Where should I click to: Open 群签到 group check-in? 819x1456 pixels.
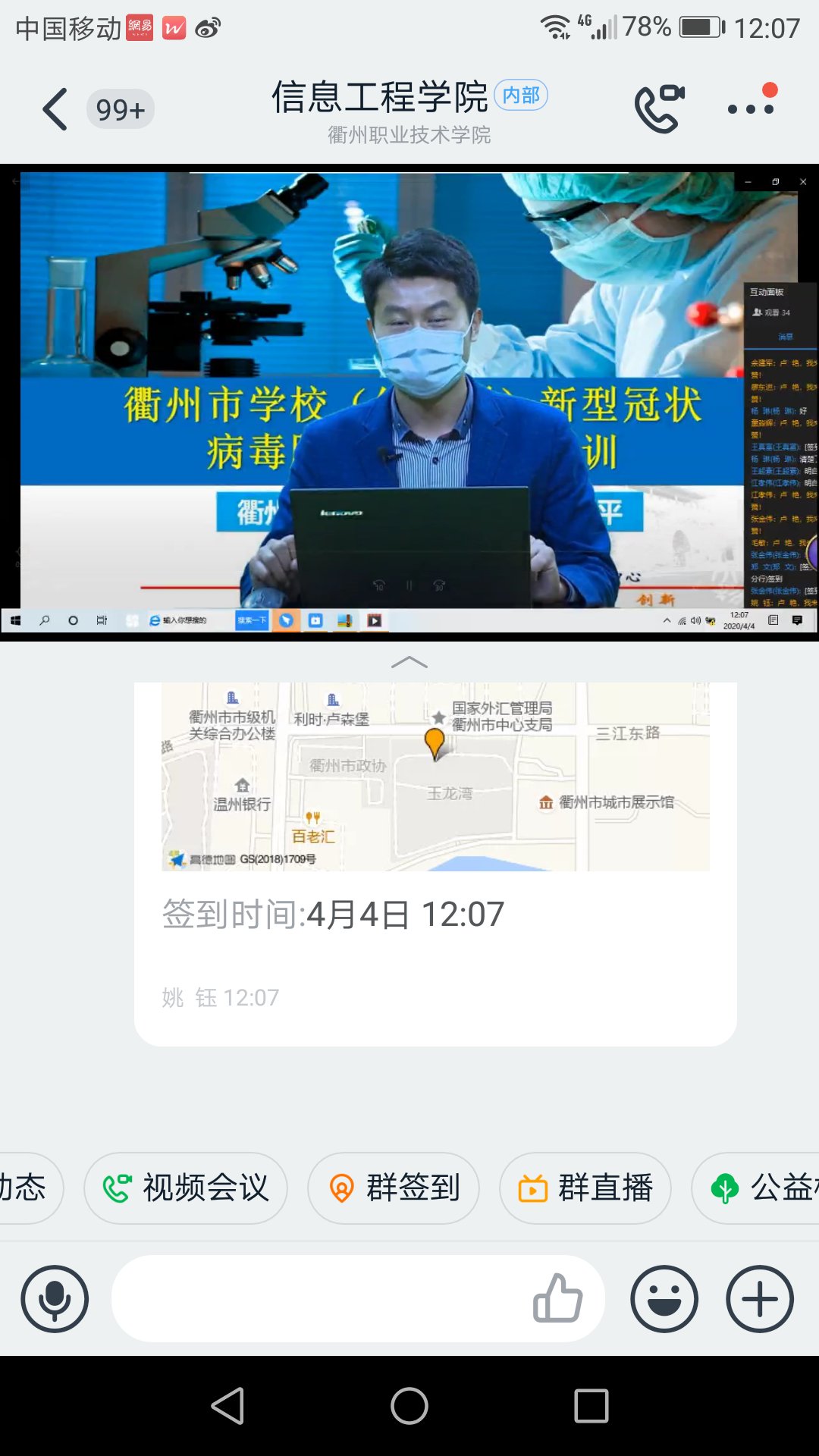[394, 1188]
